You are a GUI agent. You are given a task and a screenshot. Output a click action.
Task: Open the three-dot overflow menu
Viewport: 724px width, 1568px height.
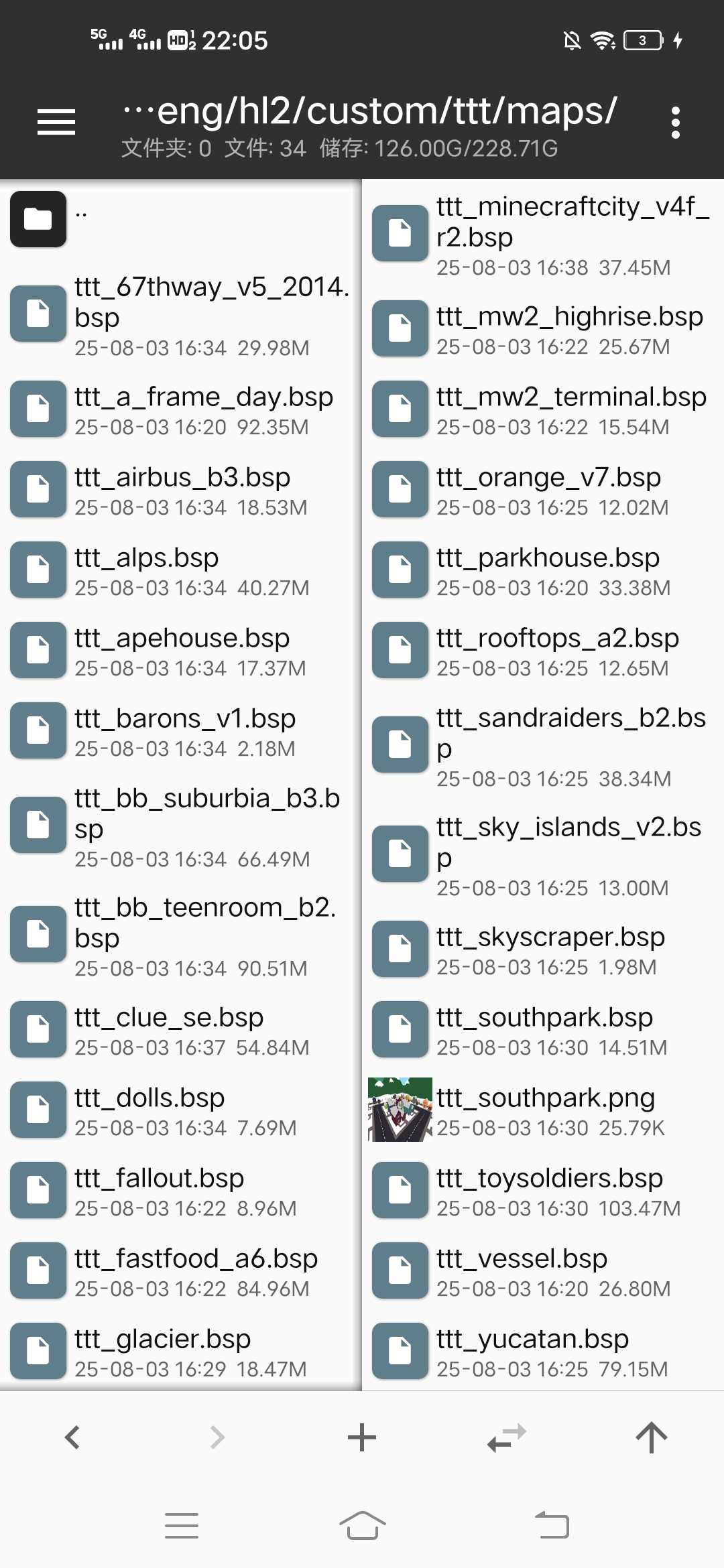(x=675, y=123)
